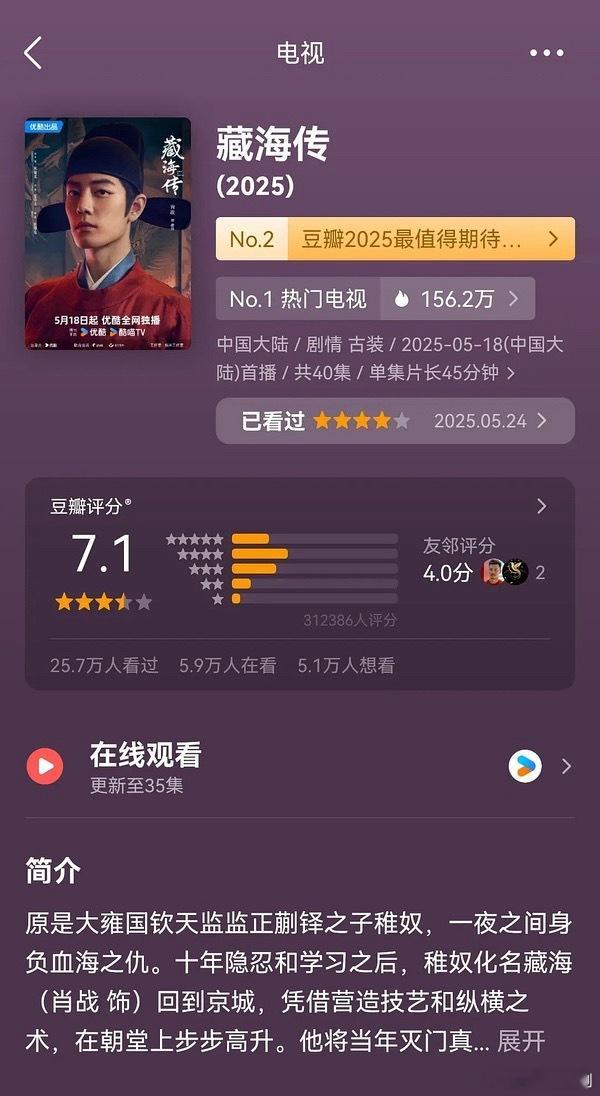Open the No.2 豆瓣2025最值得期待 ranking banner
600x1096 pixels.
395,239
